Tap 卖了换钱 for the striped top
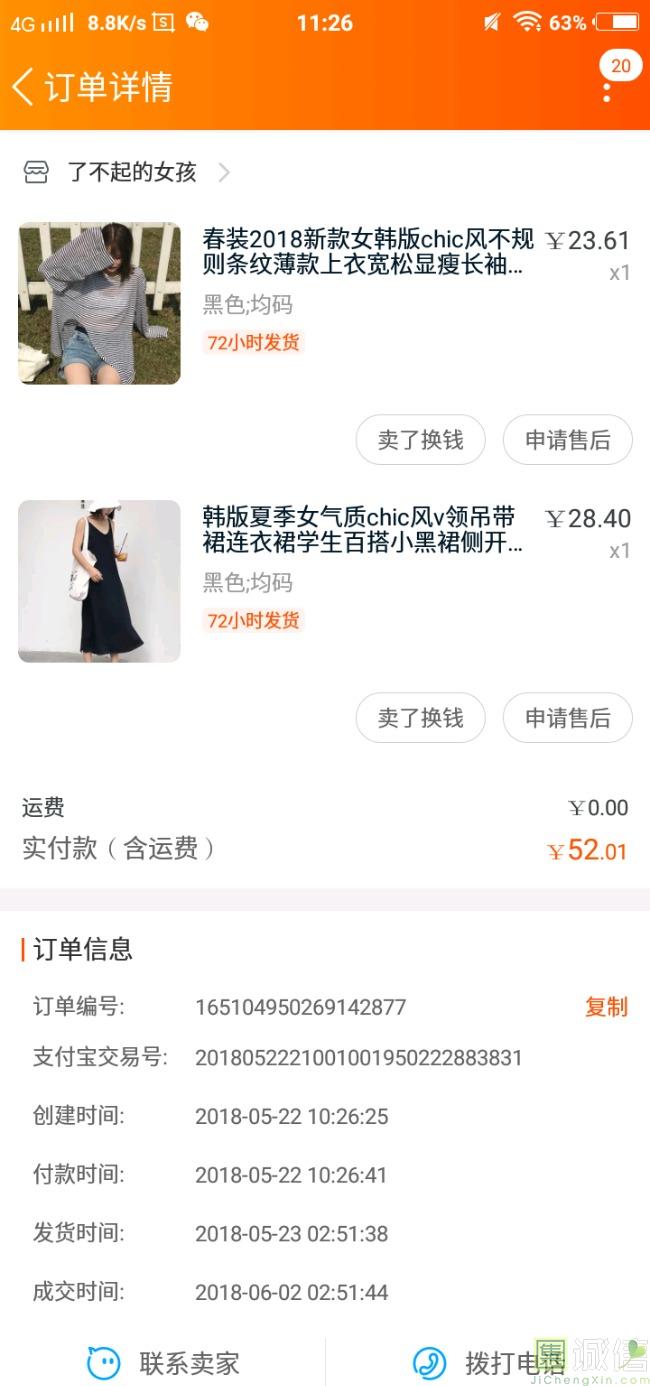Screen dimensions: 650x1386 (420, 440)
